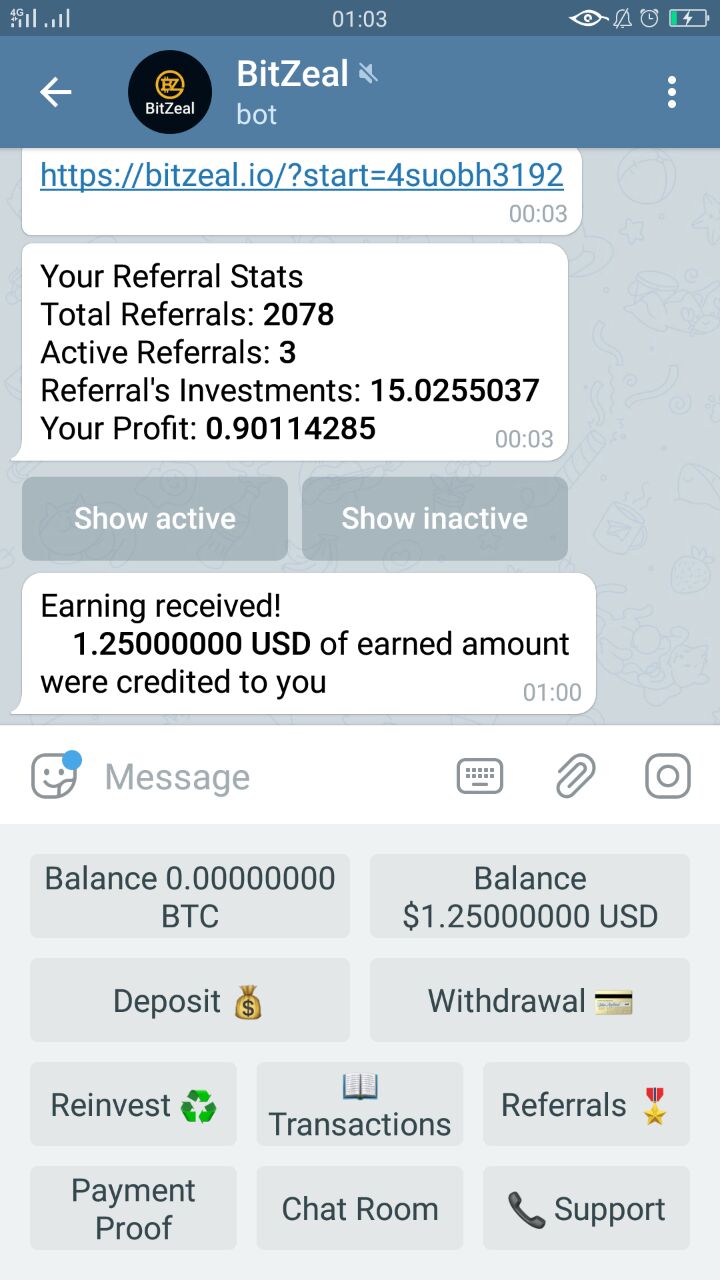Check the USD balance button

pyautogui.click(x=530, y=896)
